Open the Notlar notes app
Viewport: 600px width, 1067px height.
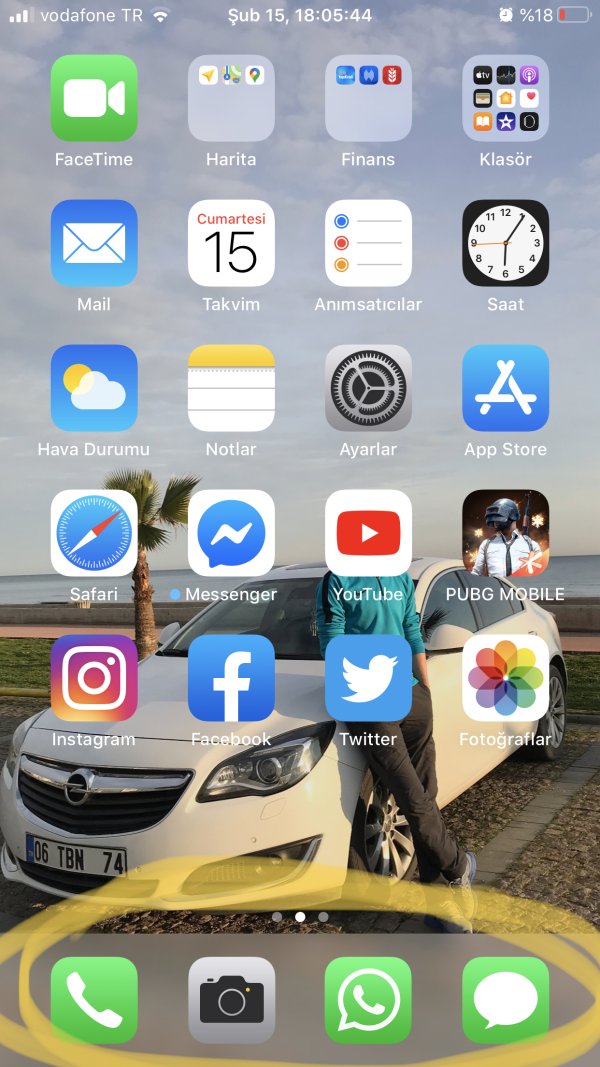pyautogui.click(x=231, y=388)
